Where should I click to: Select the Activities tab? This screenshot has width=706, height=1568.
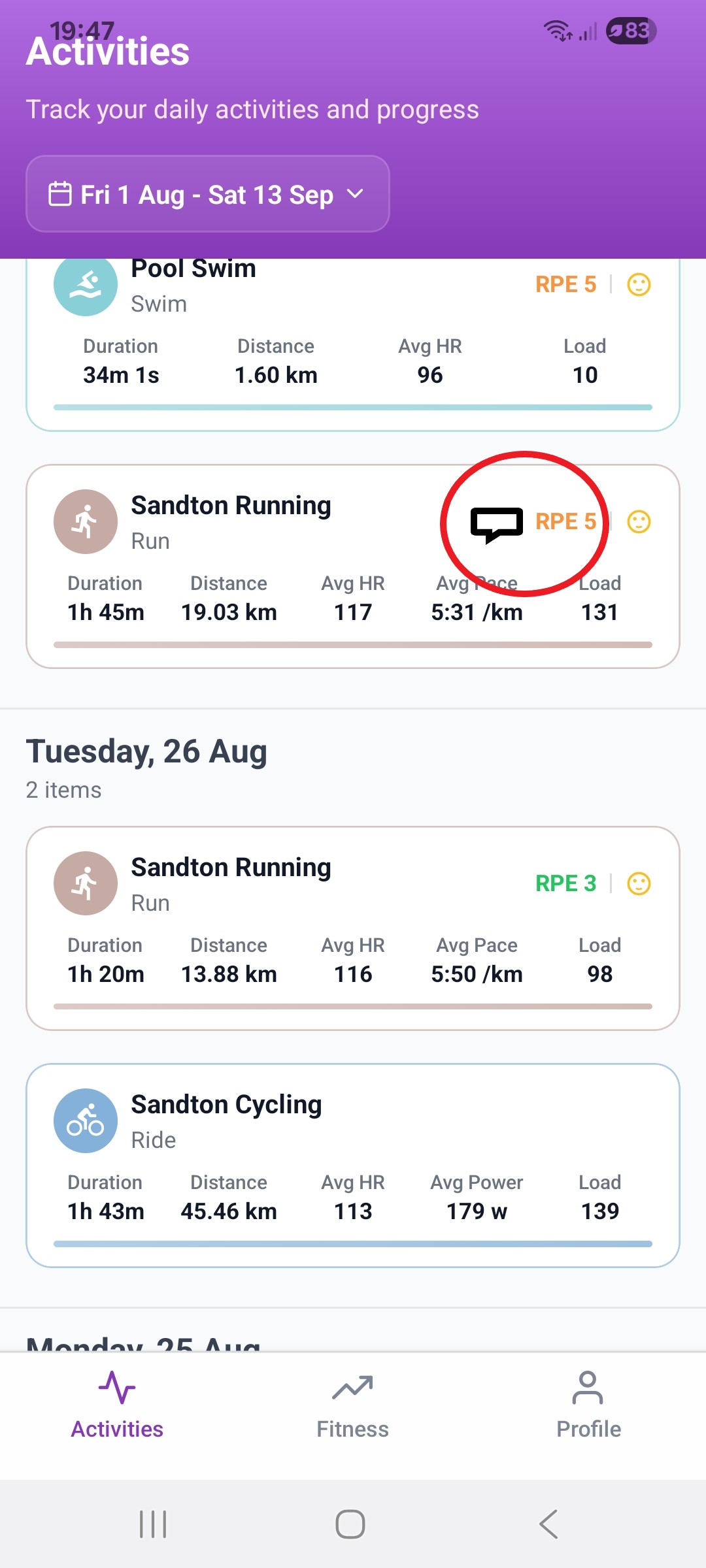pos(117,1405)
